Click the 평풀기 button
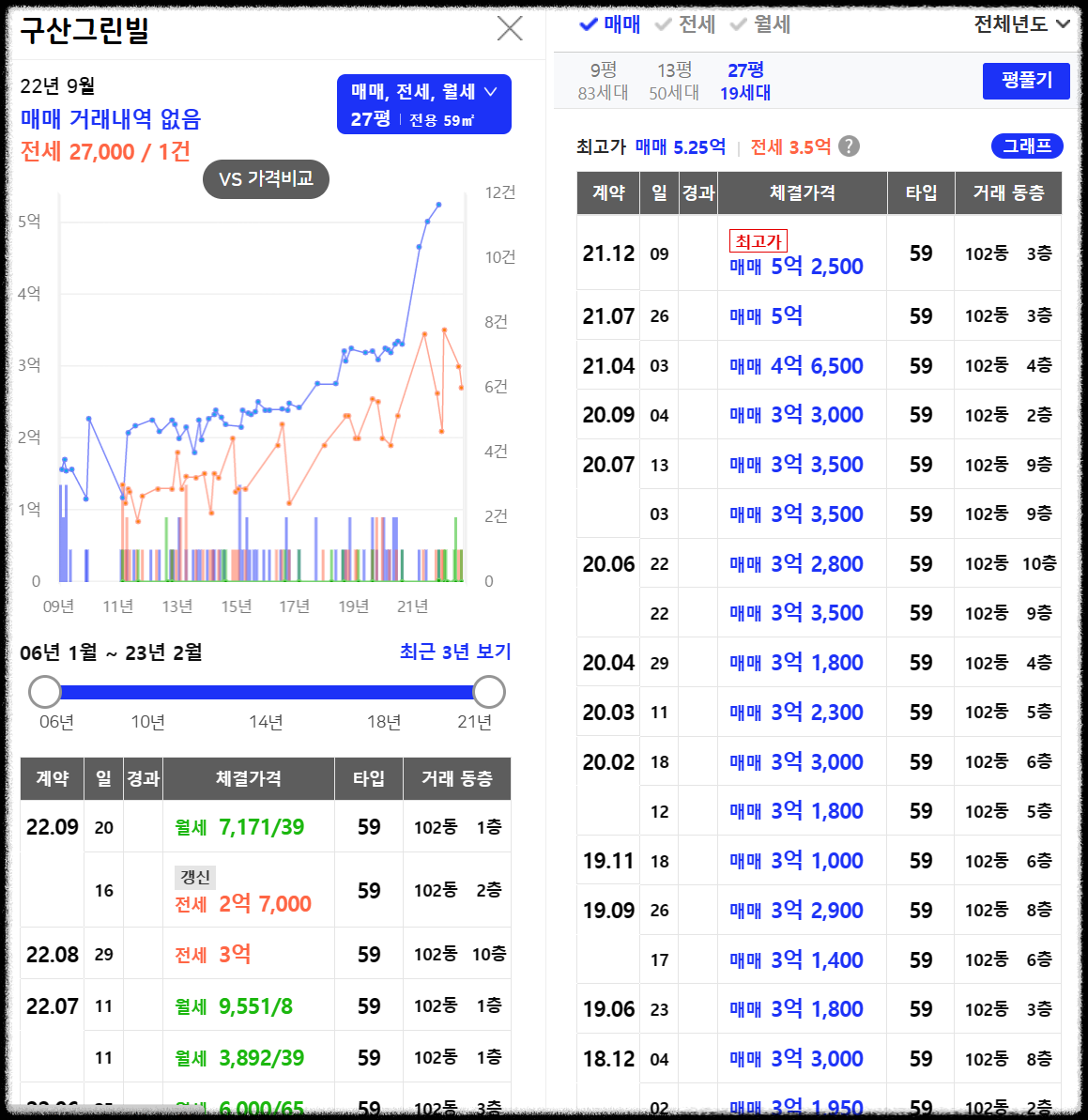This screenshot has width=1088, height=1120. click(1026, 81)
